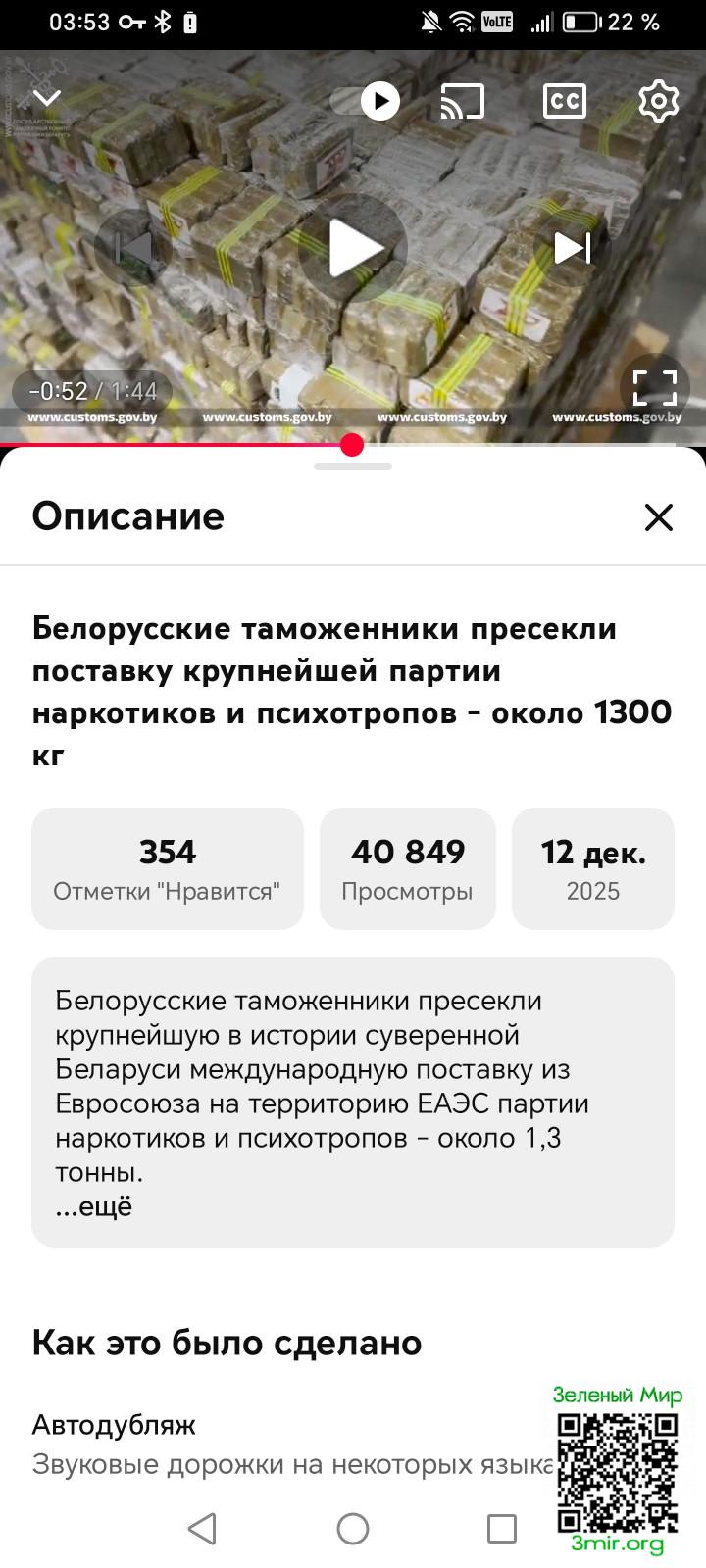Turn on closed captions
The image size is (706, 1568).
click(x=564, y=101)
